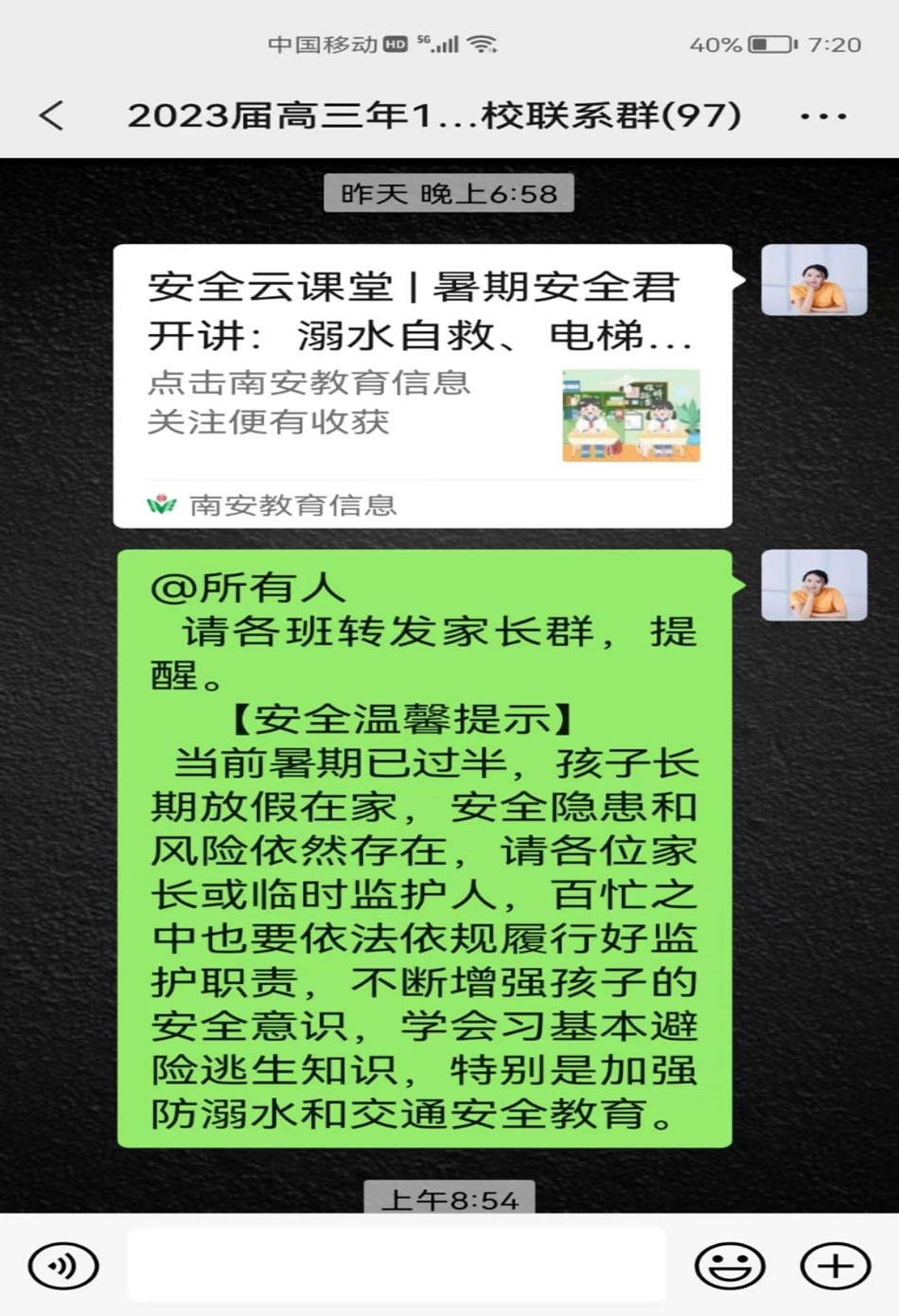Focus the message text field
This screenshot has width=899, height=1316.
[397, 1266]
